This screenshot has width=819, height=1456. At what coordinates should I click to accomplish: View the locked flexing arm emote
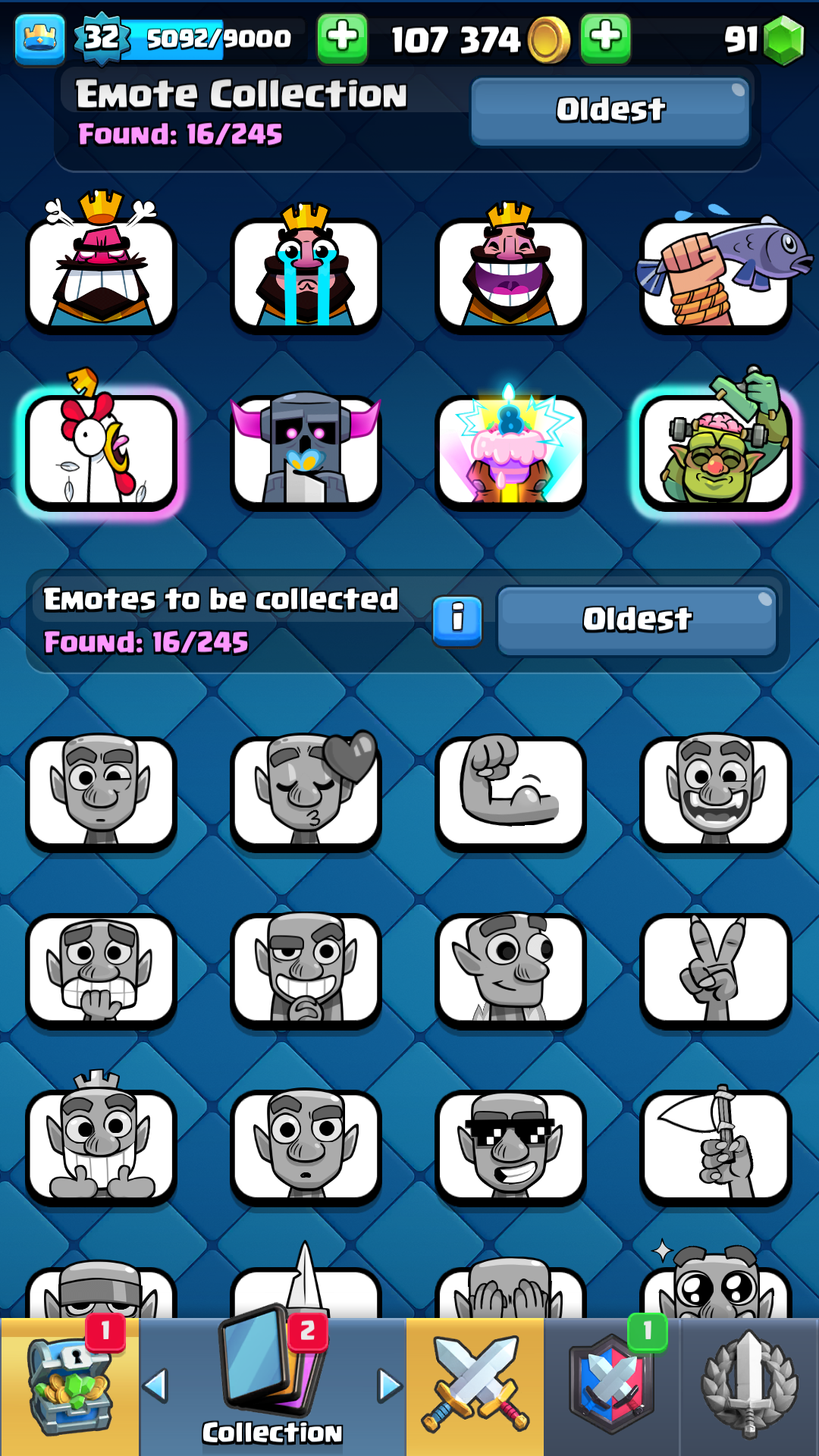pos(510,792)
